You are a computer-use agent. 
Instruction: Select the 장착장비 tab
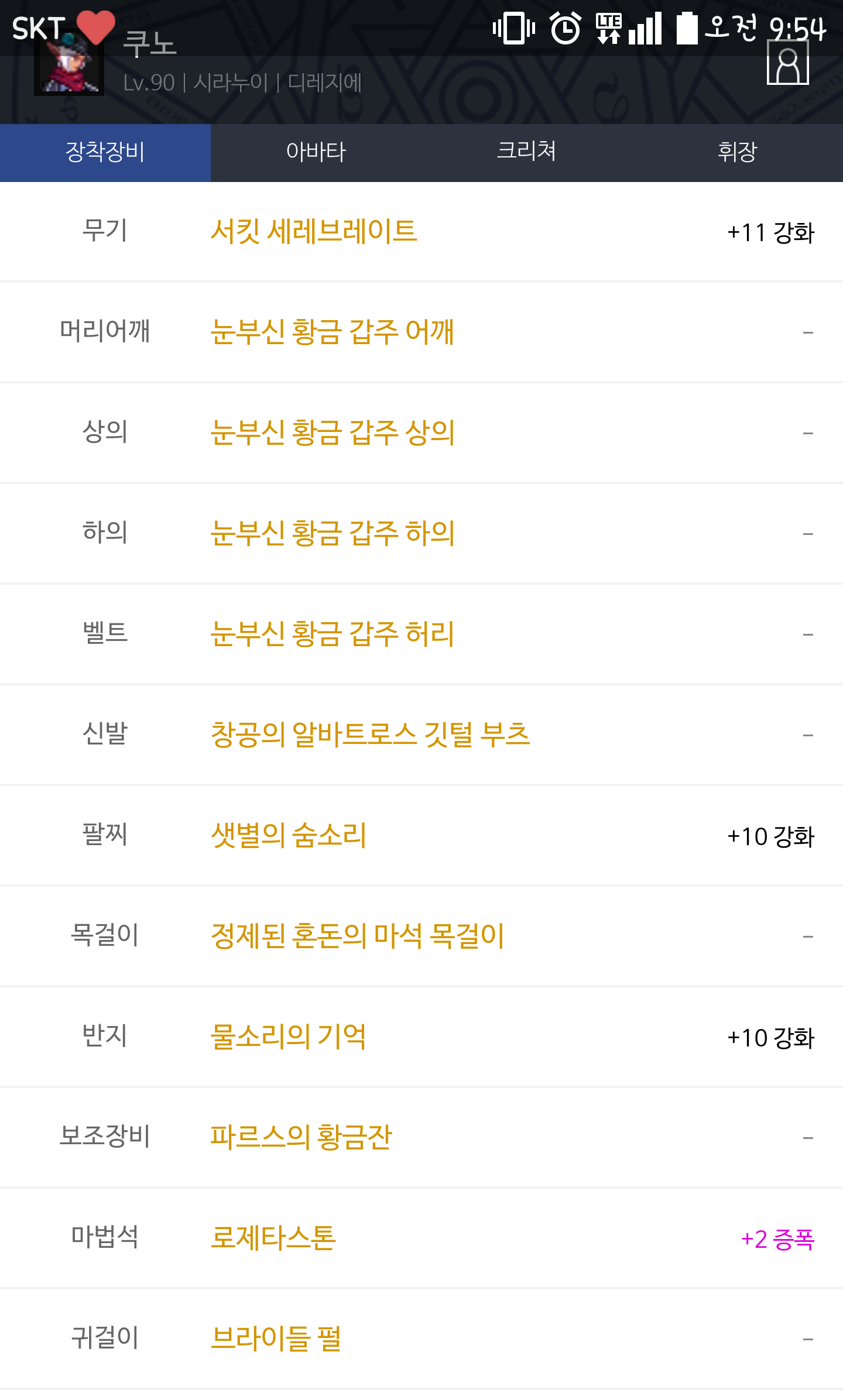(x=105, y=152)
